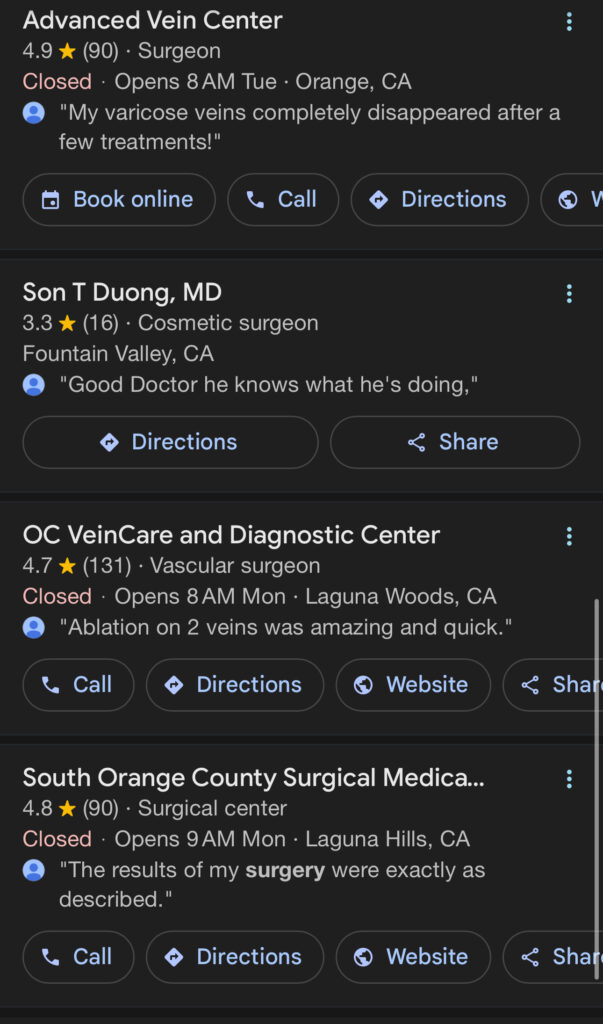Visit South Orange County Surgical website
This screenshot has height=1024, width=603.
[413, 957]
